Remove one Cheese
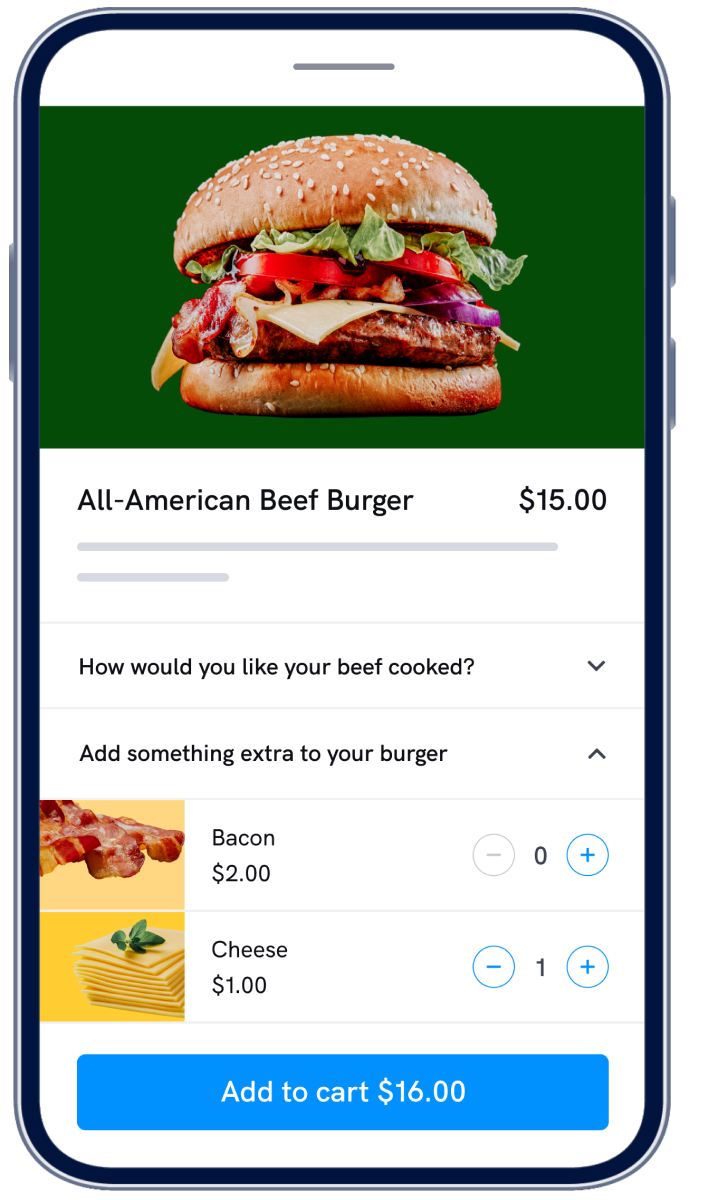 pos(493,967)
